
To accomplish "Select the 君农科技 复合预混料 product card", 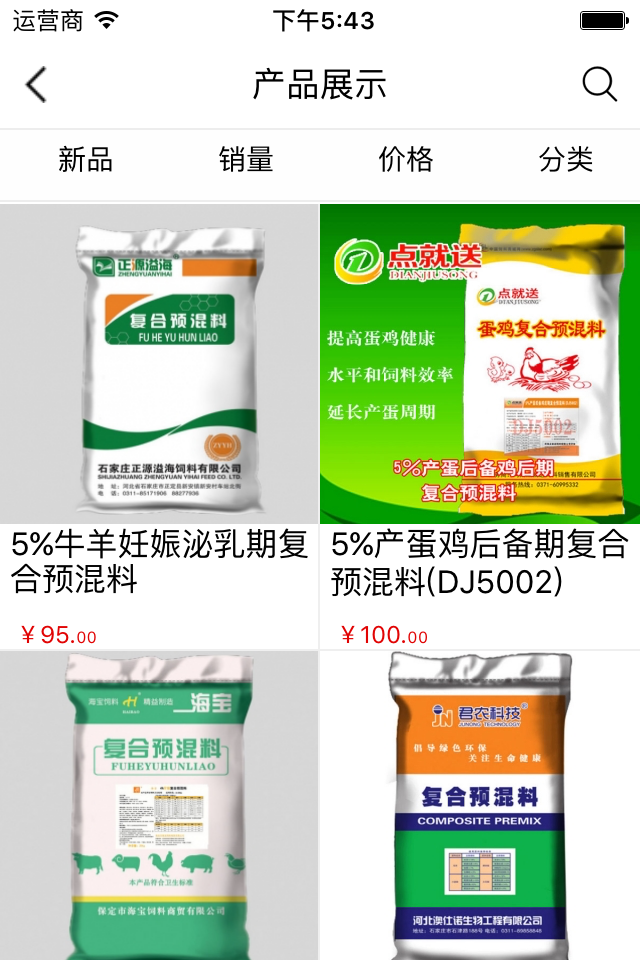I will [480, 805].
